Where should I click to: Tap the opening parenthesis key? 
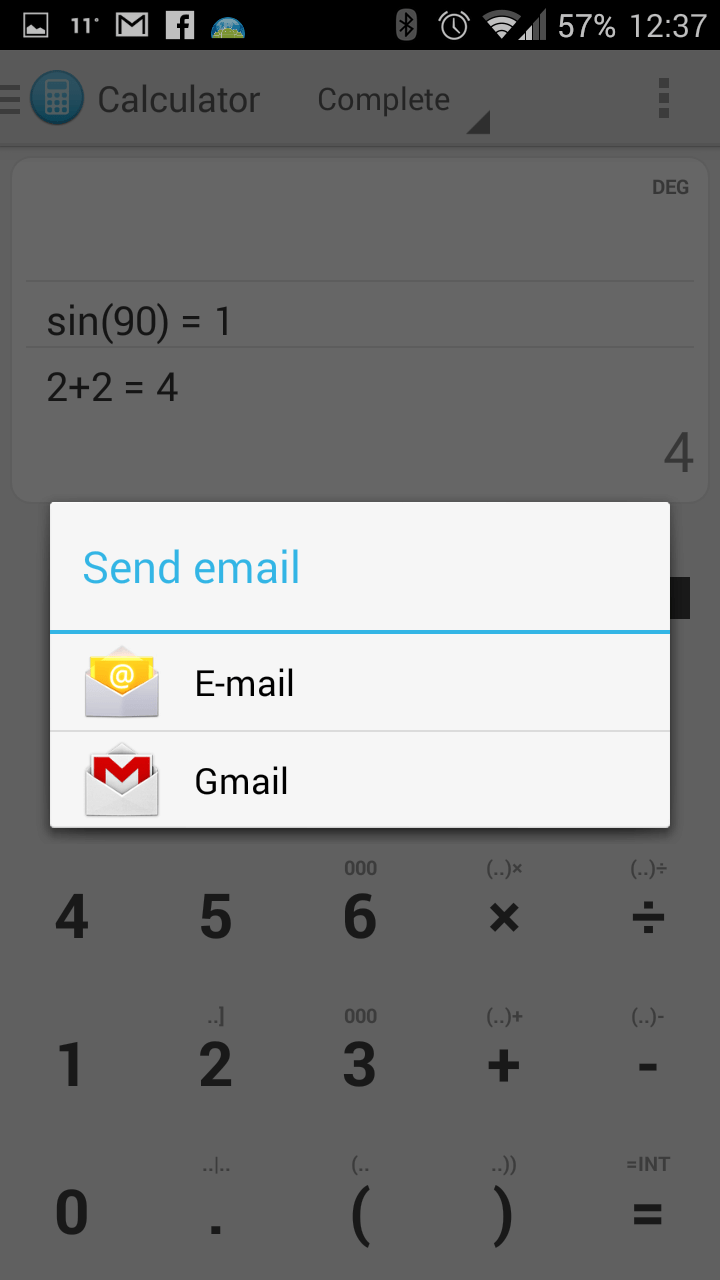(x=360, y=1213)
